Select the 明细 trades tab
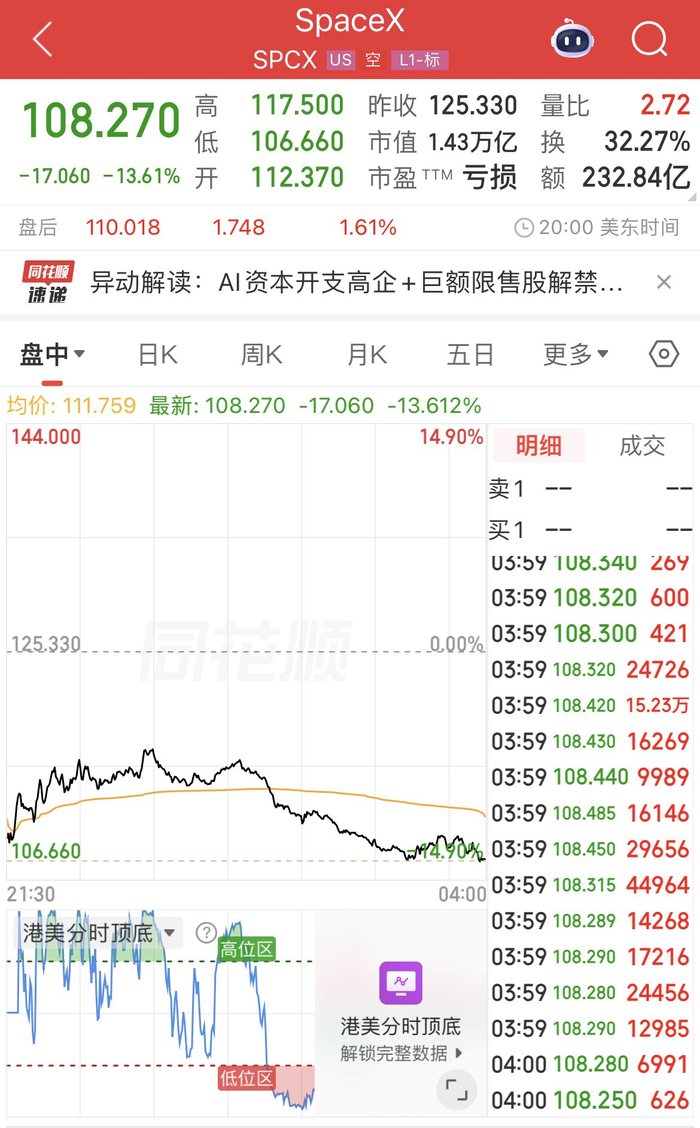The image size is (700, 1128). point(538,446)
